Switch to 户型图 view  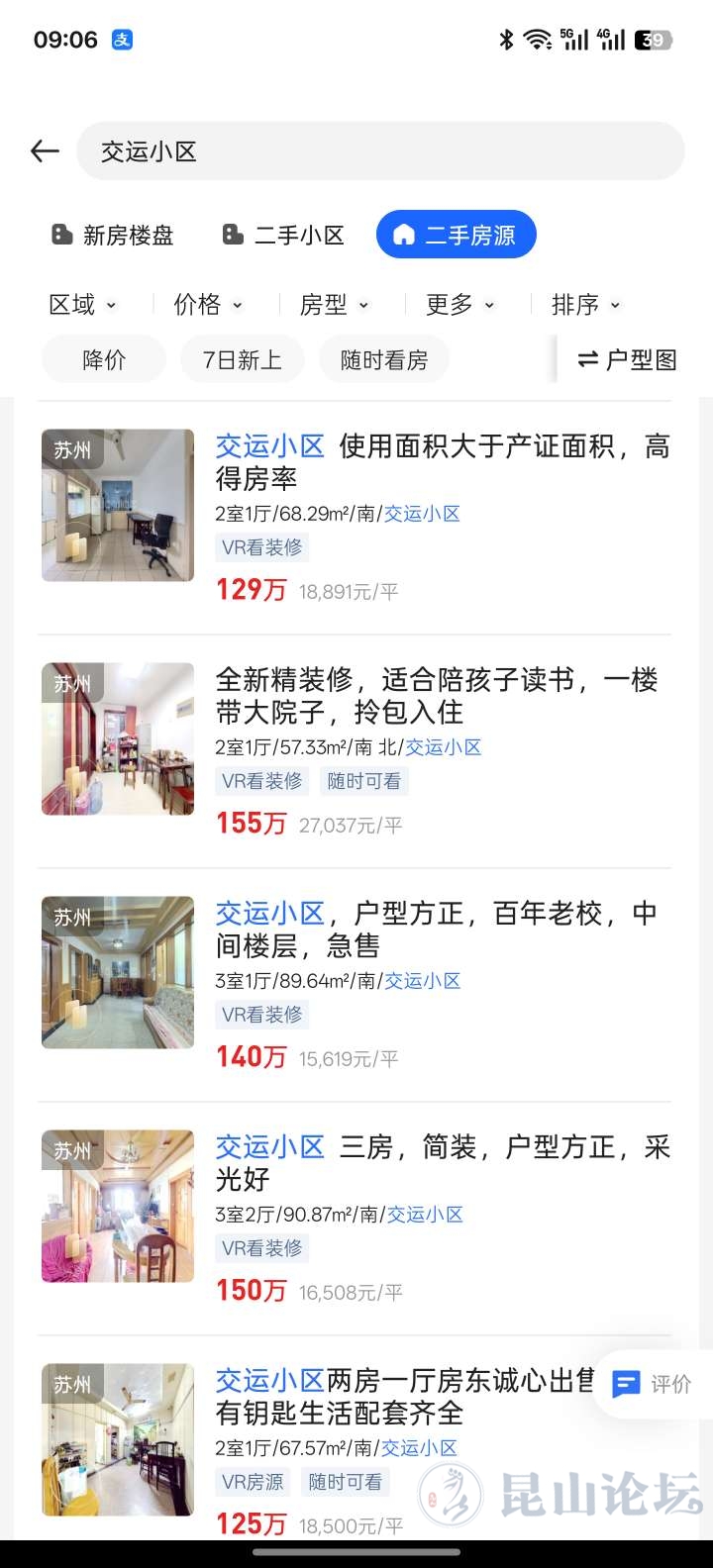(x=628, y=359)
